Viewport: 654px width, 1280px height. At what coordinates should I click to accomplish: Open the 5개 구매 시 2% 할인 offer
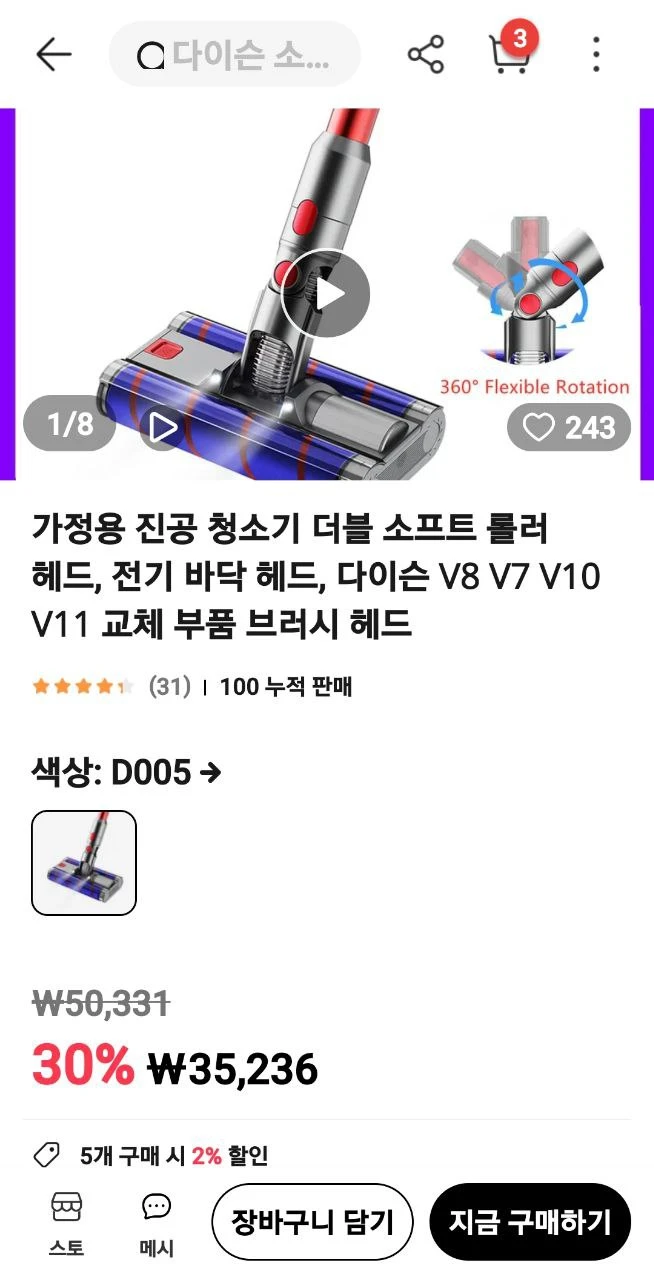click(174, 1156)
